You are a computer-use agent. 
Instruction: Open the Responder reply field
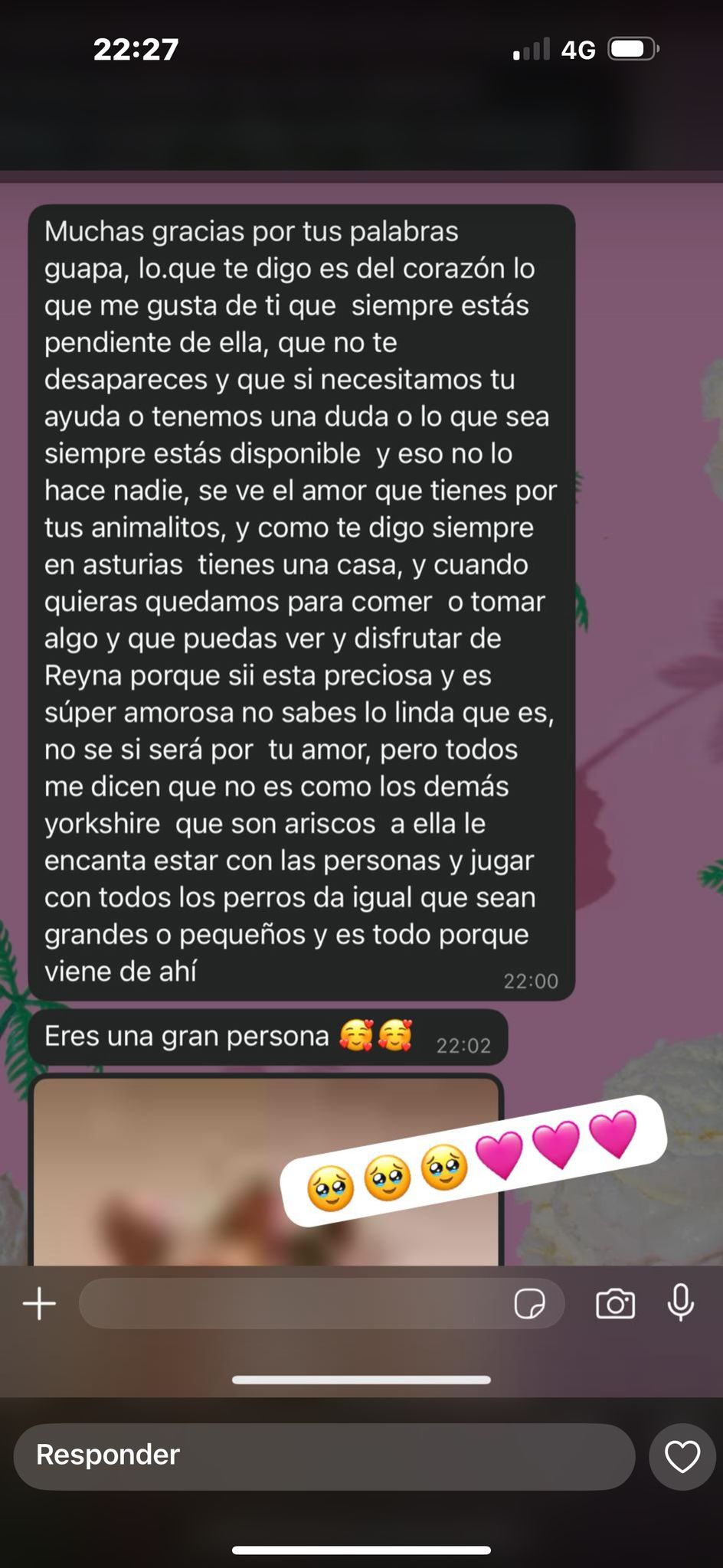point(323,1455)
